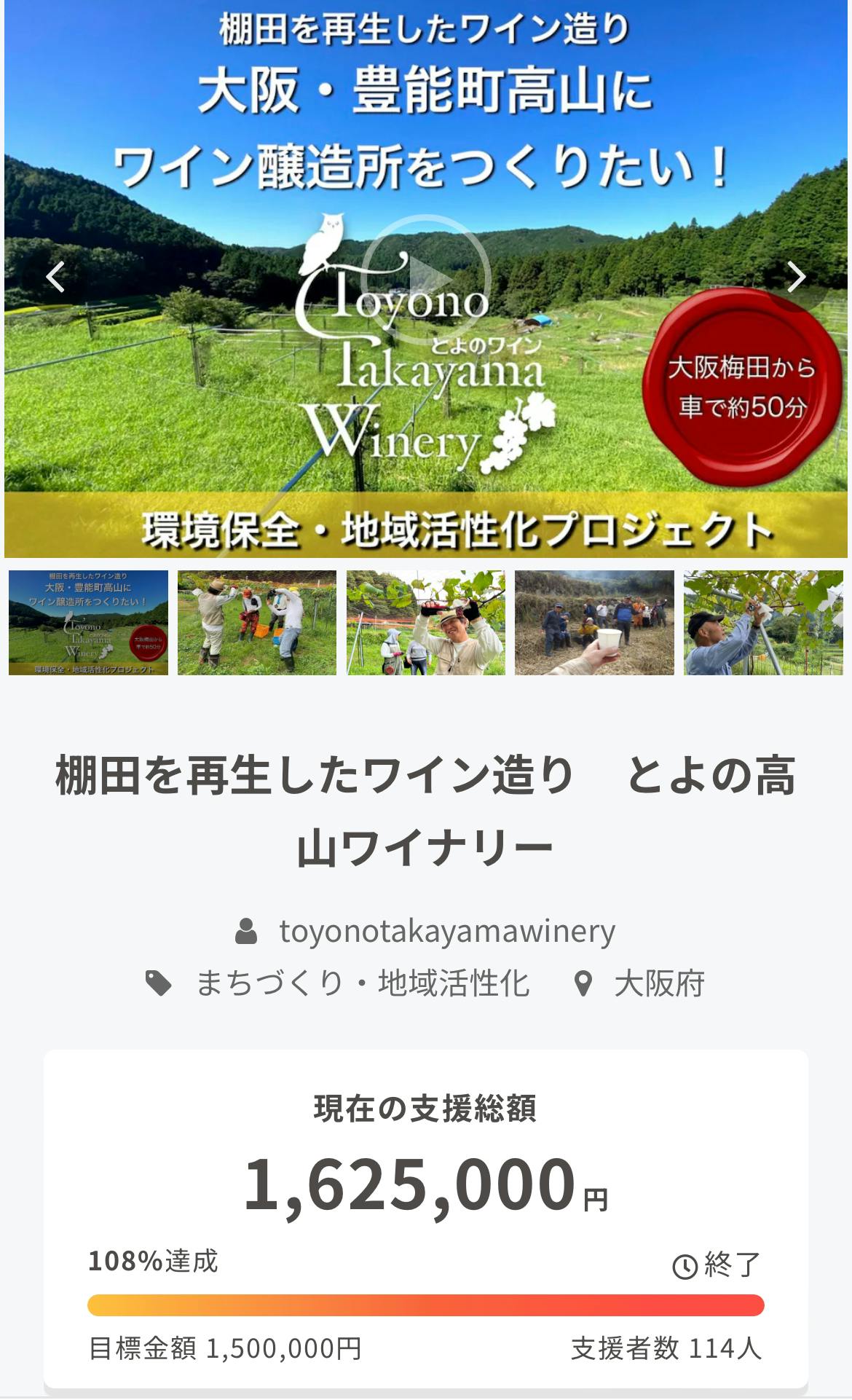View projects located in 大阪府
Viewport: 852px width, 1400px height.
658,983
